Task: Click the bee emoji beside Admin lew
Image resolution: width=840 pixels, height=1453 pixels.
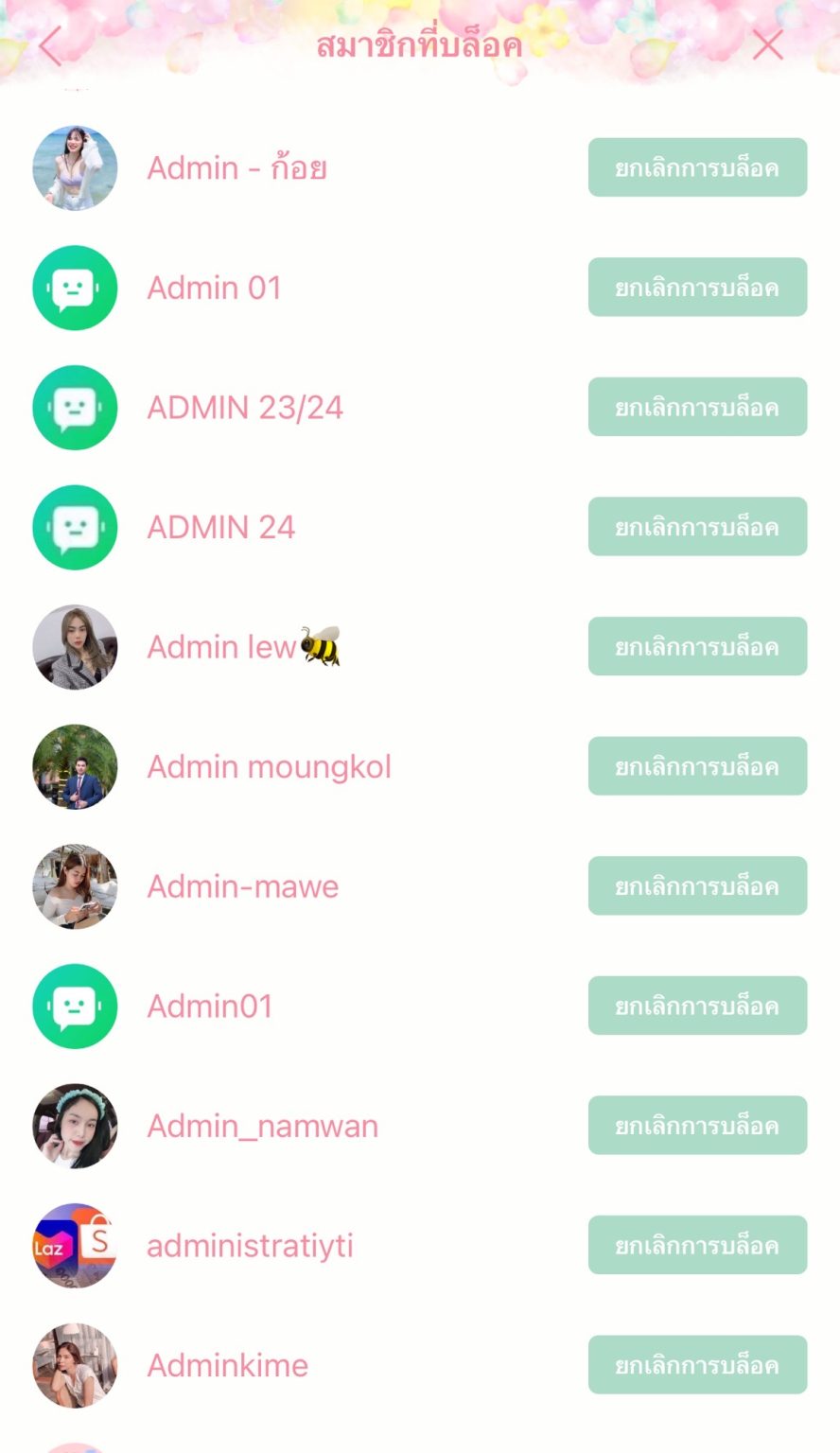Action: 319,646
